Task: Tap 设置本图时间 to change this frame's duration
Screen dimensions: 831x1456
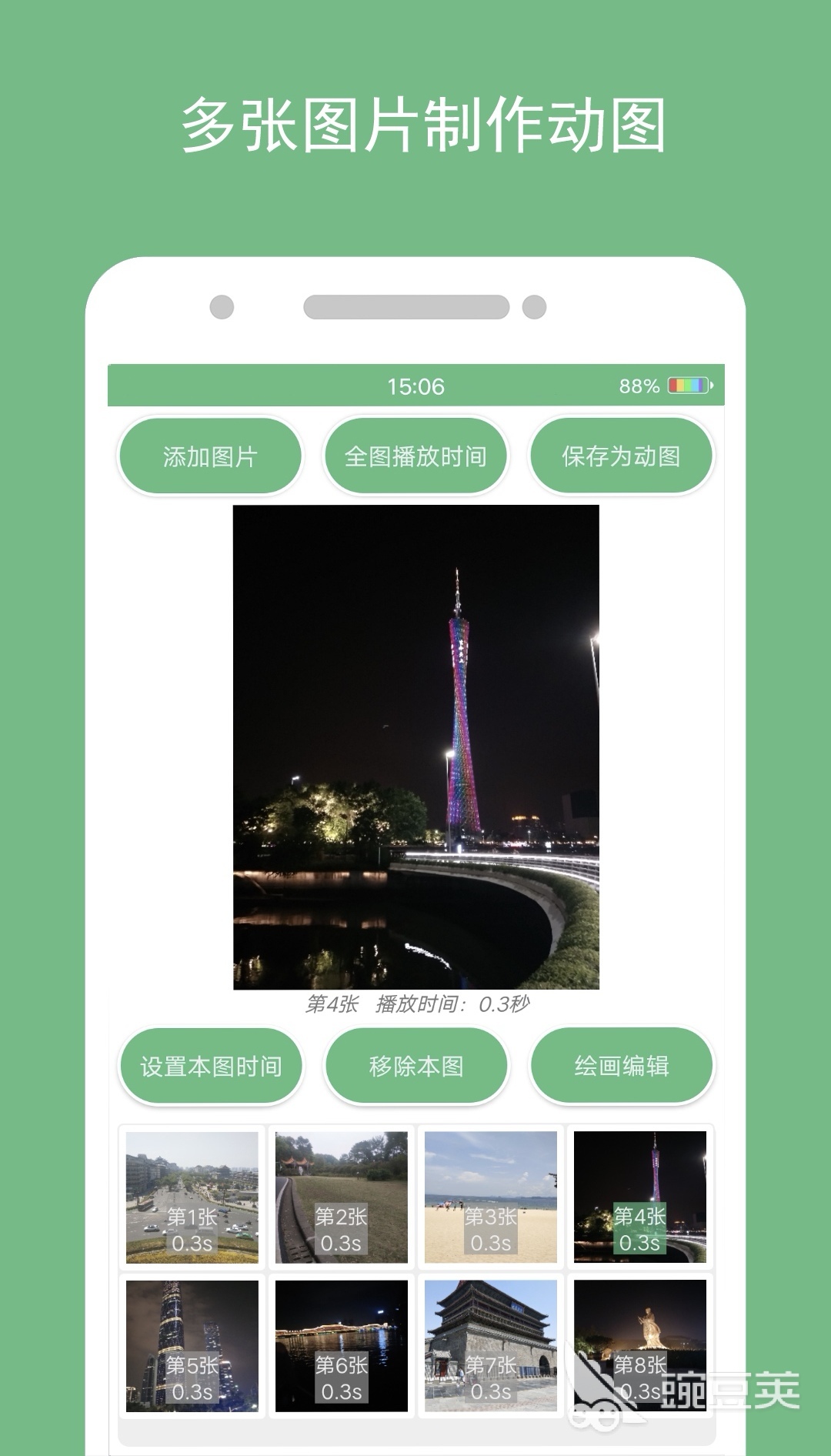Action: (x=210, y=1066)
